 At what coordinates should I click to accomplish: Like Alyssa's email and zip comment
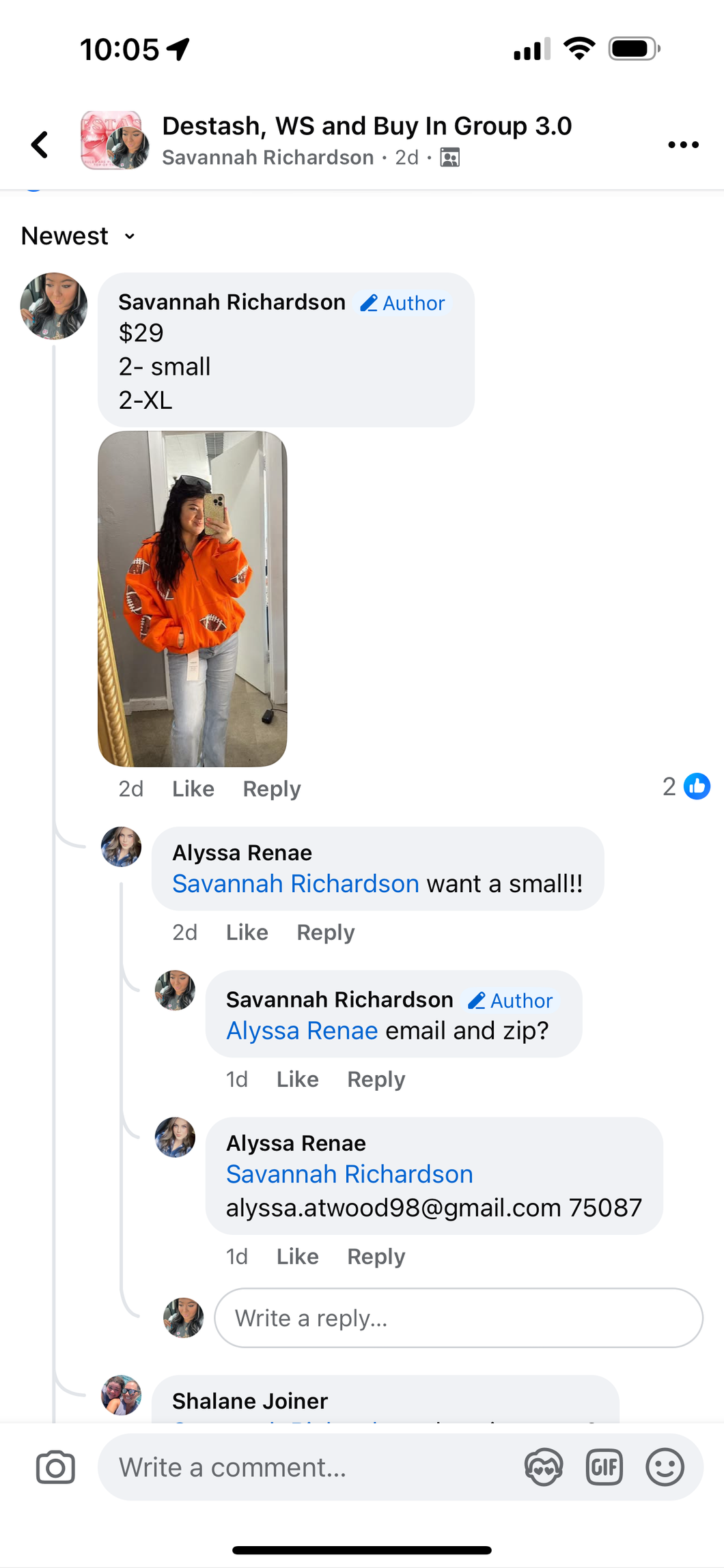pyautogui.click(x=297, y=1256)
